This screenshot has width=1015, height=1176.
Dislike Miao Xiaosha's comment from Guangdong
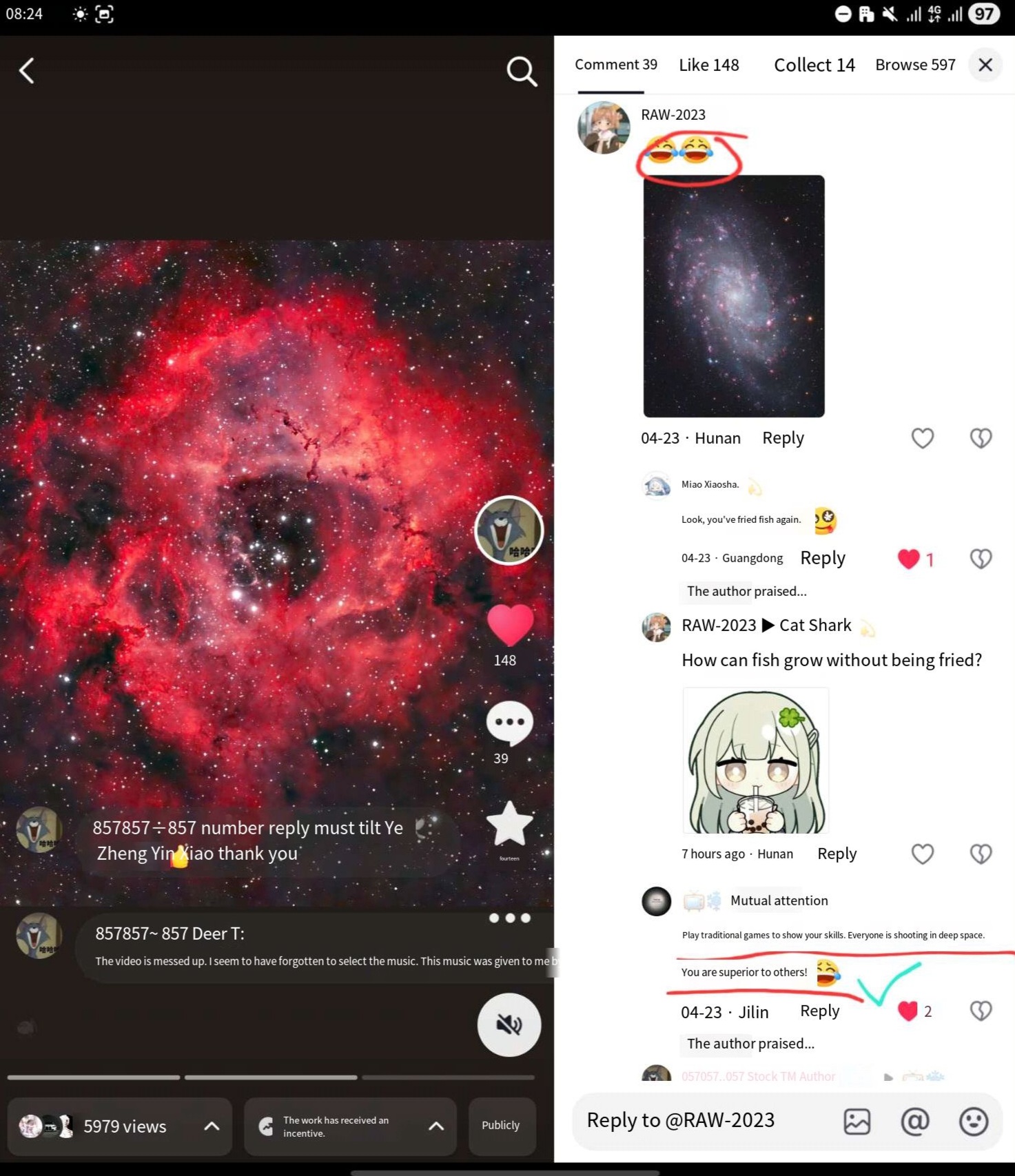coord(980,558)
